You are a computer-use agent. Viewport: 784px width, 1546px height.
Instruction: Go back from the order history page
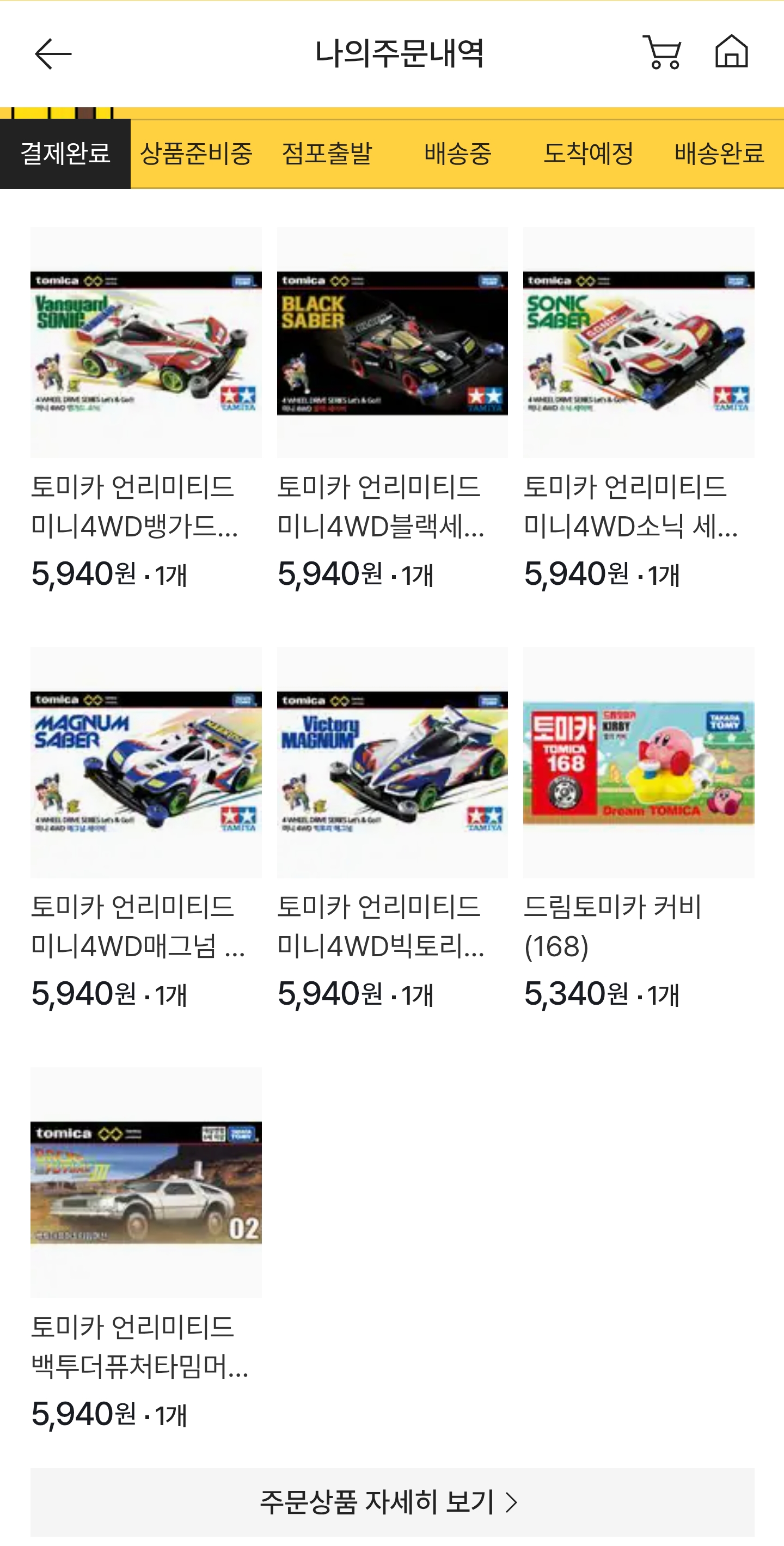click(x=53, y=54)
